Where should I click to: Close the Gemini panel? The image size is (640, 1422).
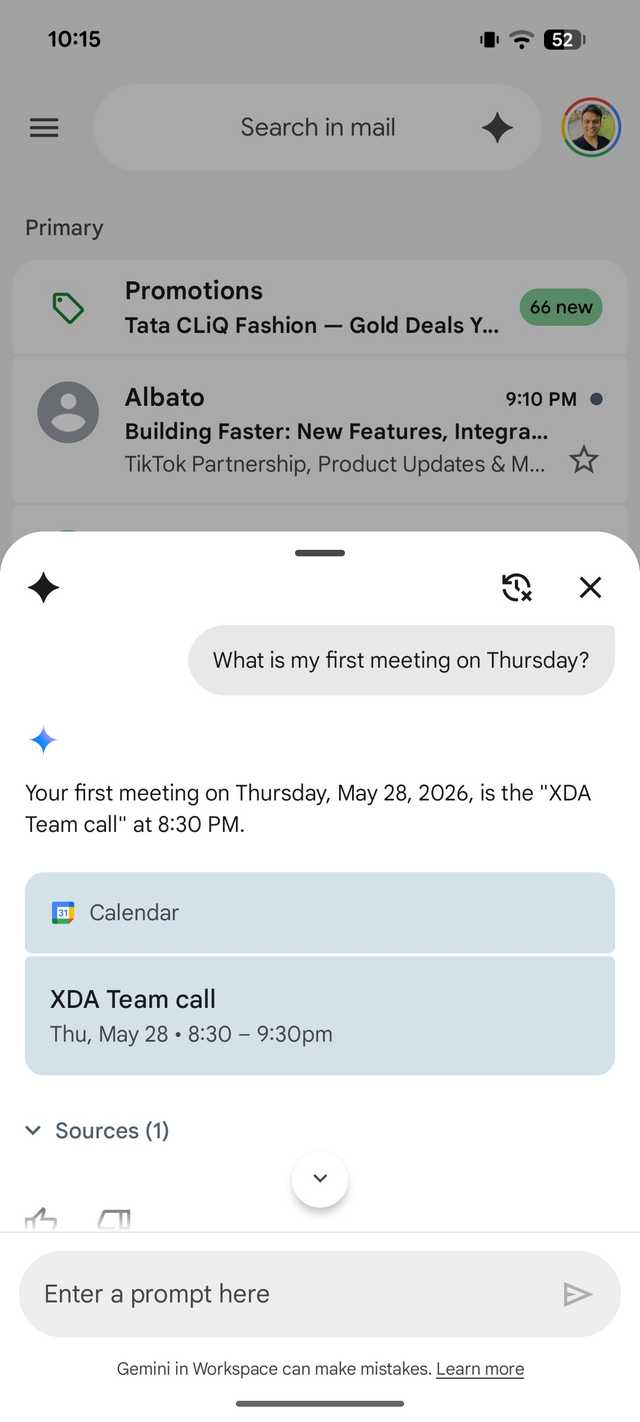coord(590,587)
